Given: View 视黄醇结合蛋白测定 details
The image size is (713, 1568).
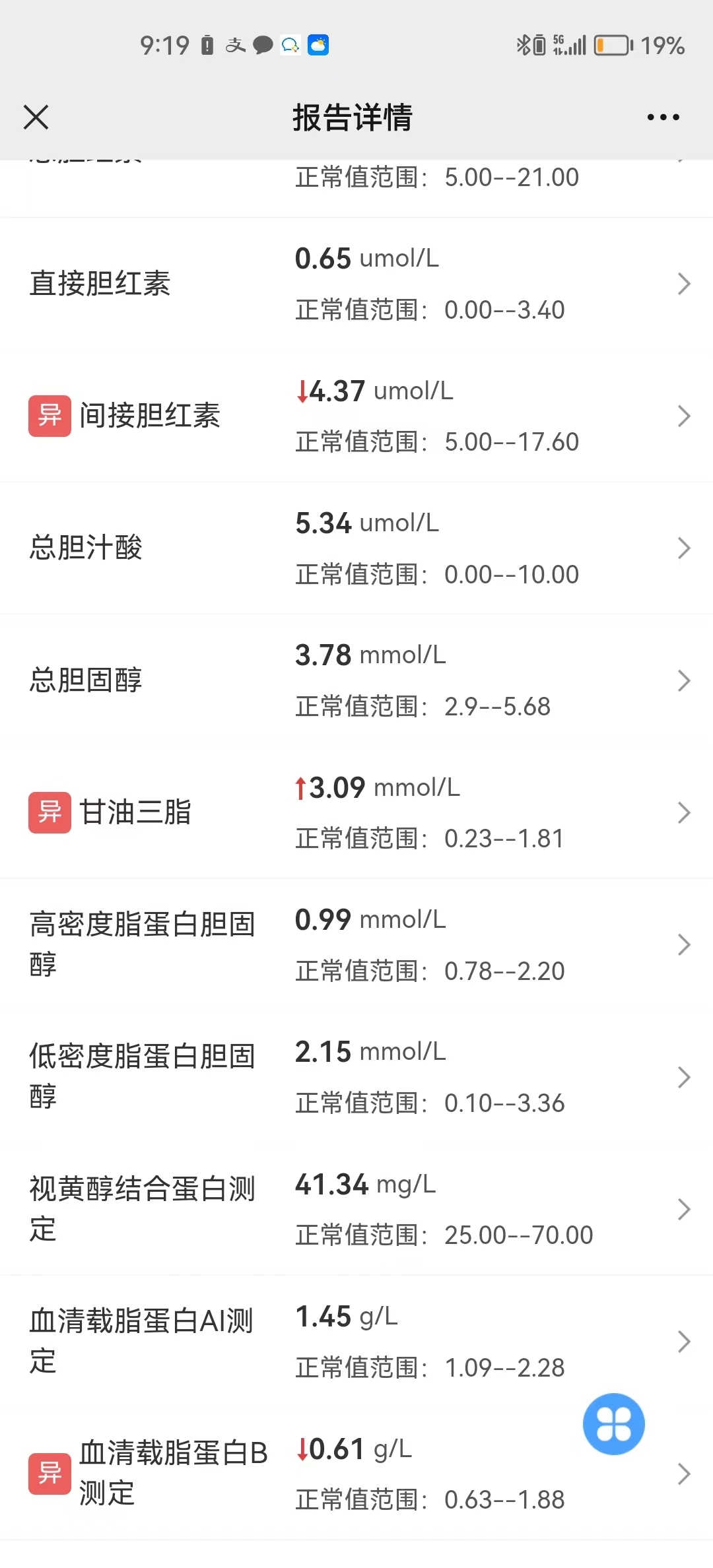Looking at the screenshot, I should 356,1209.
